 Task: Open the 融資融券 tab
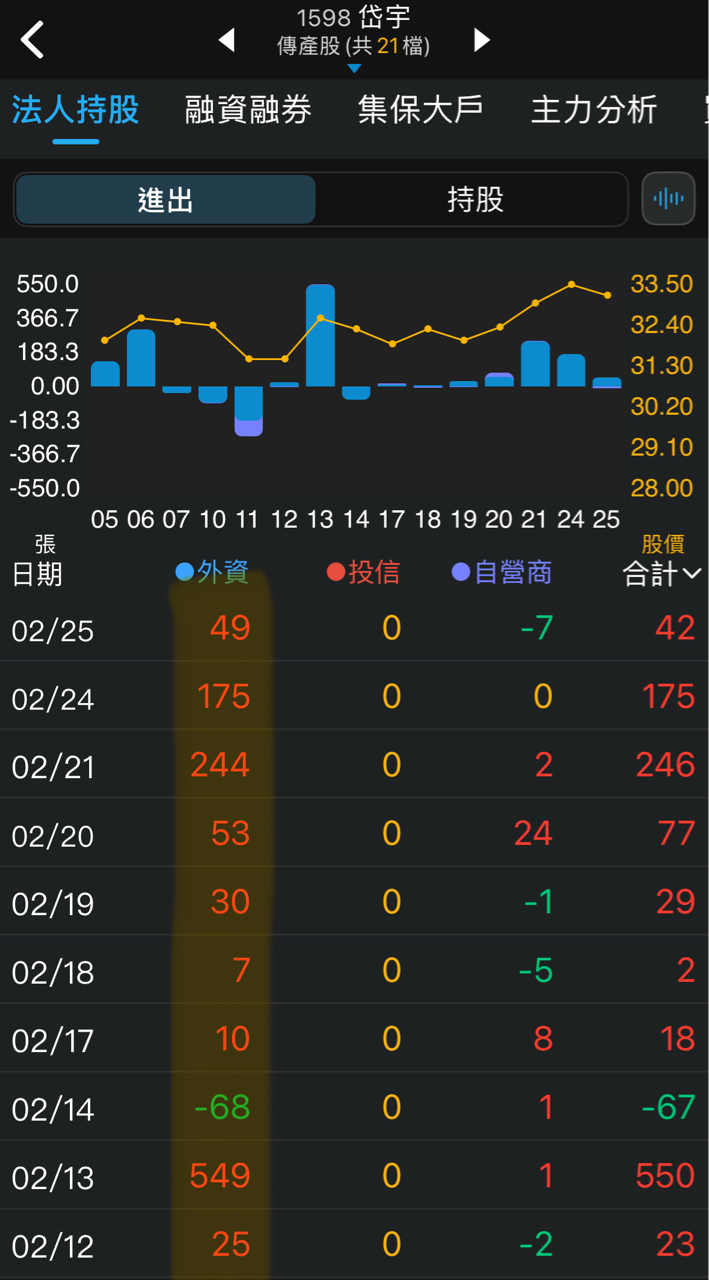point(248,110)
